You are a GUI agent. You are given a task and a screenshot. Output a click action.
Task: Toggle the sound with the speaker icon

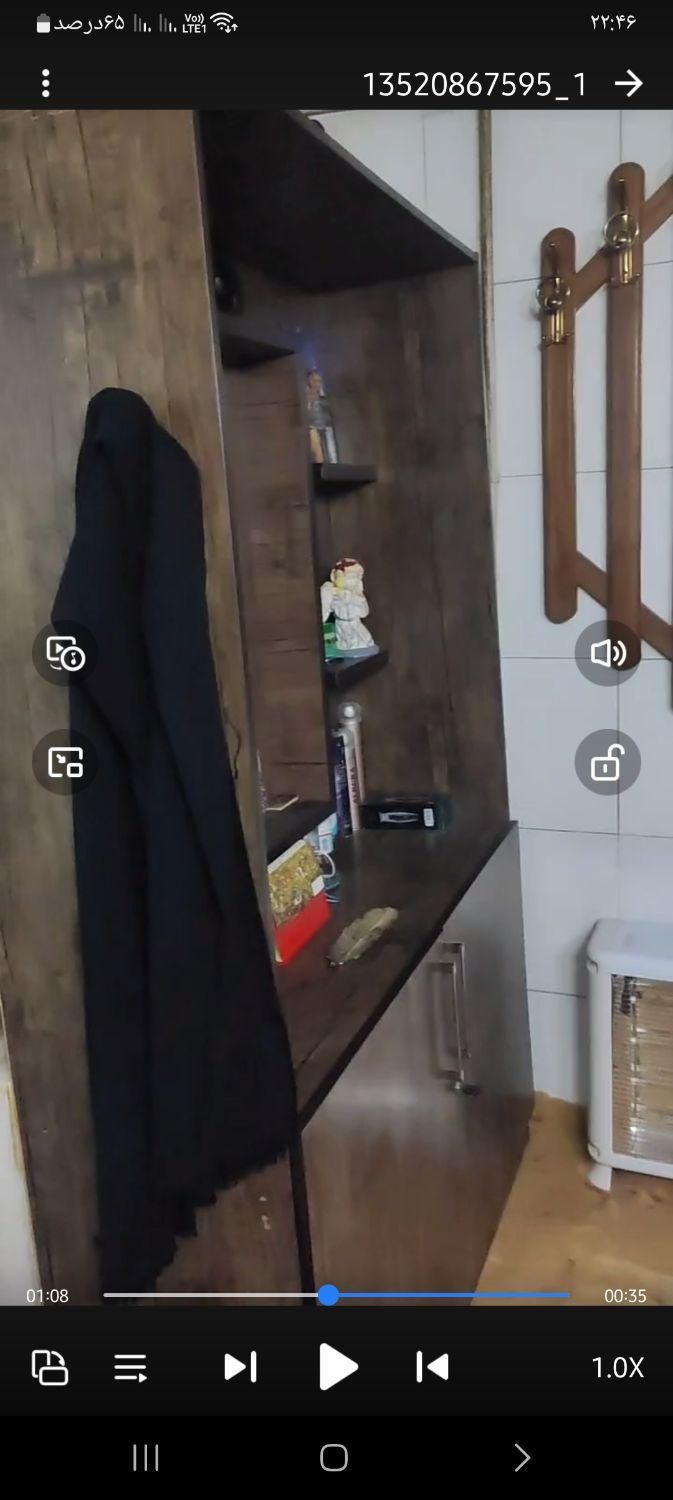(607, 653)
